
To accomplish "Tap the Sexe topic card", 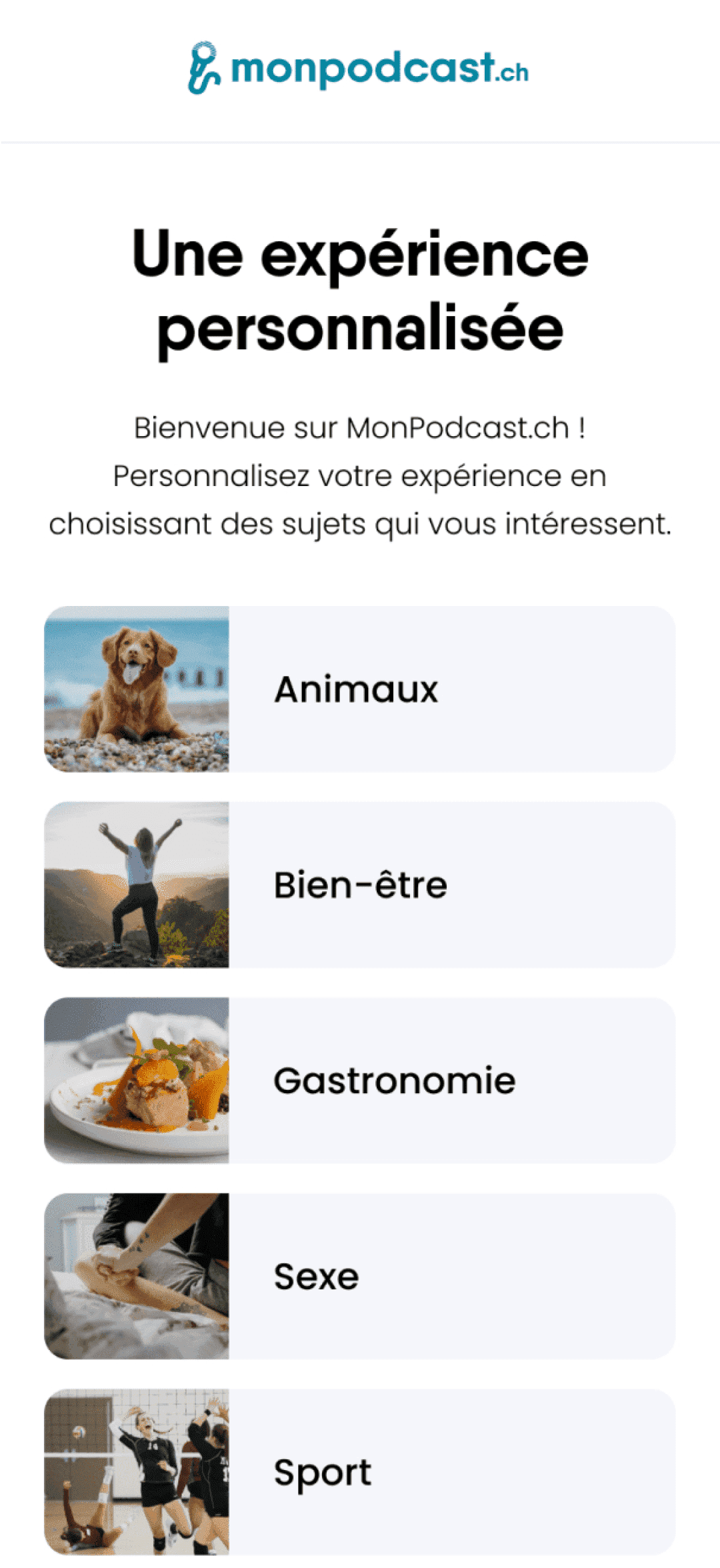I will (360, 1276).
